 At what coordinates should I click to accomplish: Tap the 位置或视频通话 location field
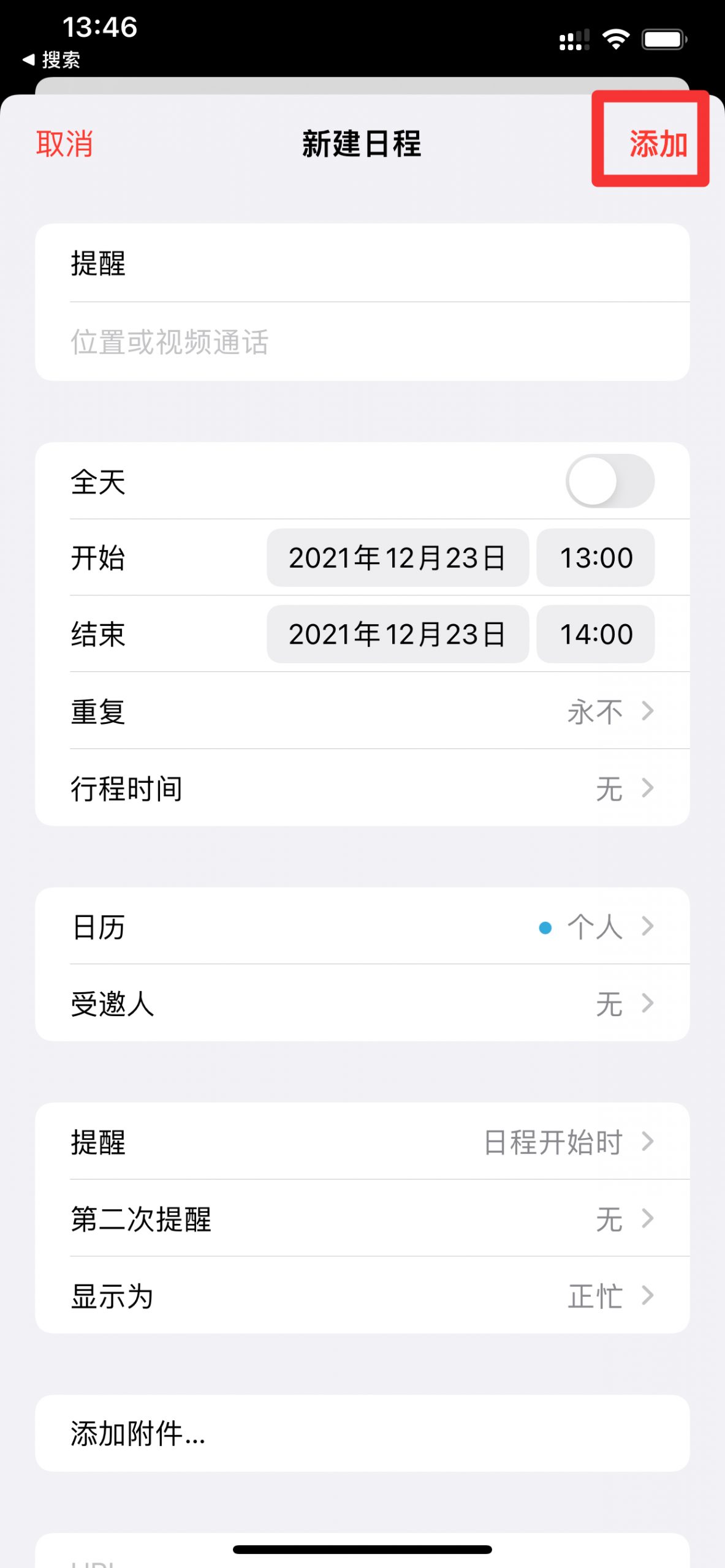362,341
